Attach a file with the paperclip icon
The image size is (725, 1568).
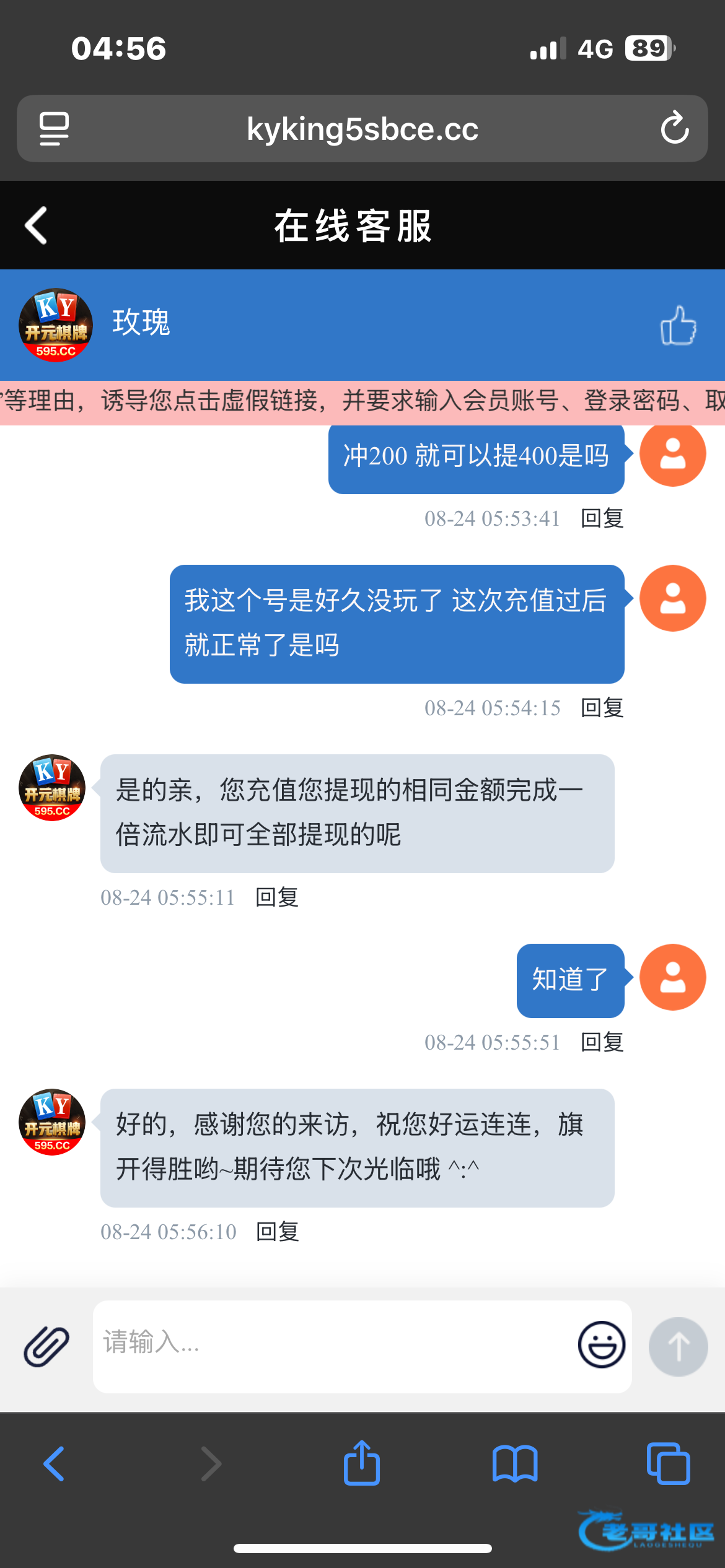point(46,1346)
